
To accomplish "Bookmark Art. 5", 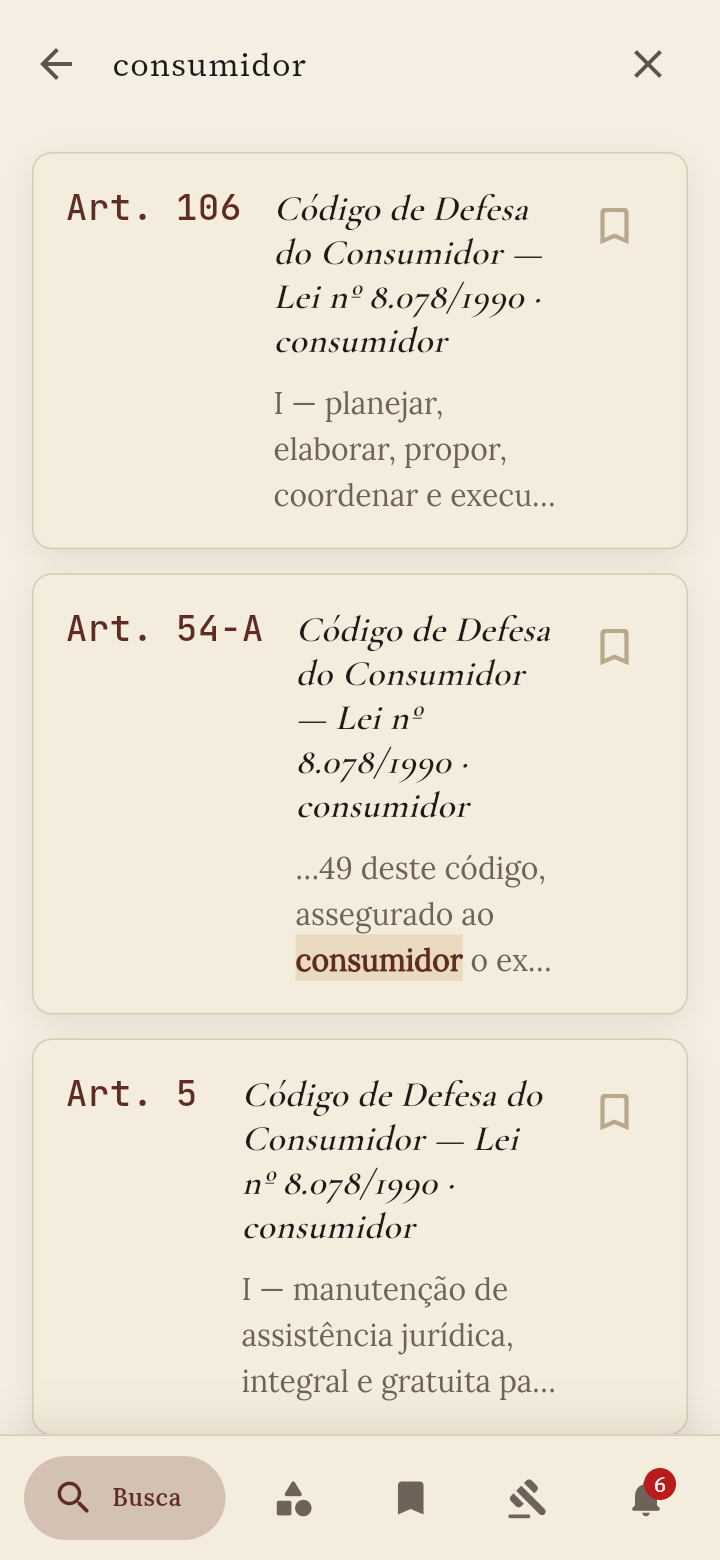I will tap(614, 1112).
